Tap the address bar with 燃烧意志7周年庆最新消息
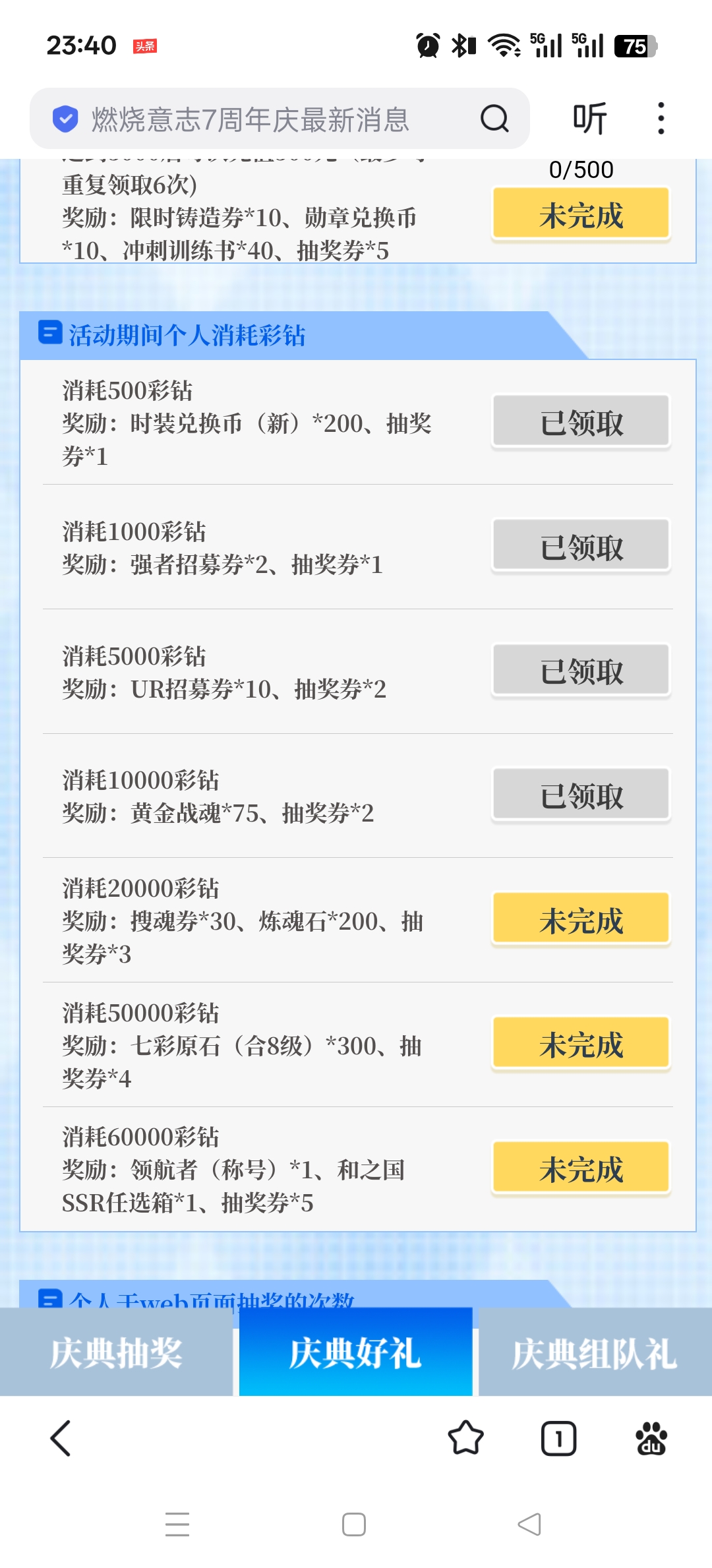The height and width of the screenshot is (1568, 712). [251, 119]
